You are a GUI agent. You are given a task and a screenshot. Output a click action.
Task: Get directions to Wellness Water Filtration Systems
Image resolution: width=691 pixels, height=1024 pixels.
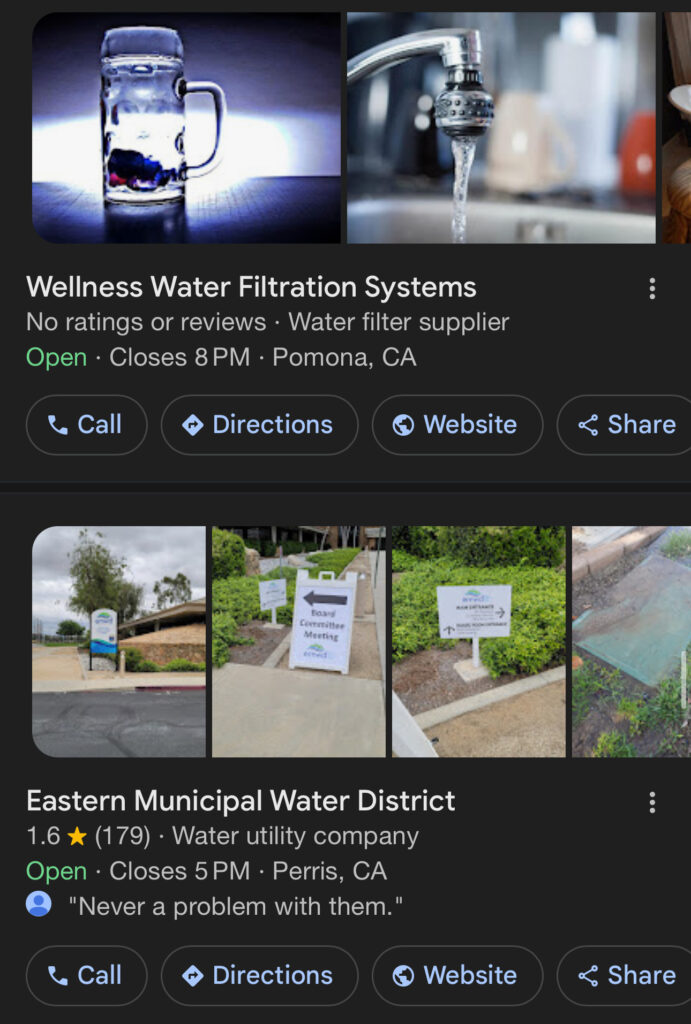(x=259, y=425)
